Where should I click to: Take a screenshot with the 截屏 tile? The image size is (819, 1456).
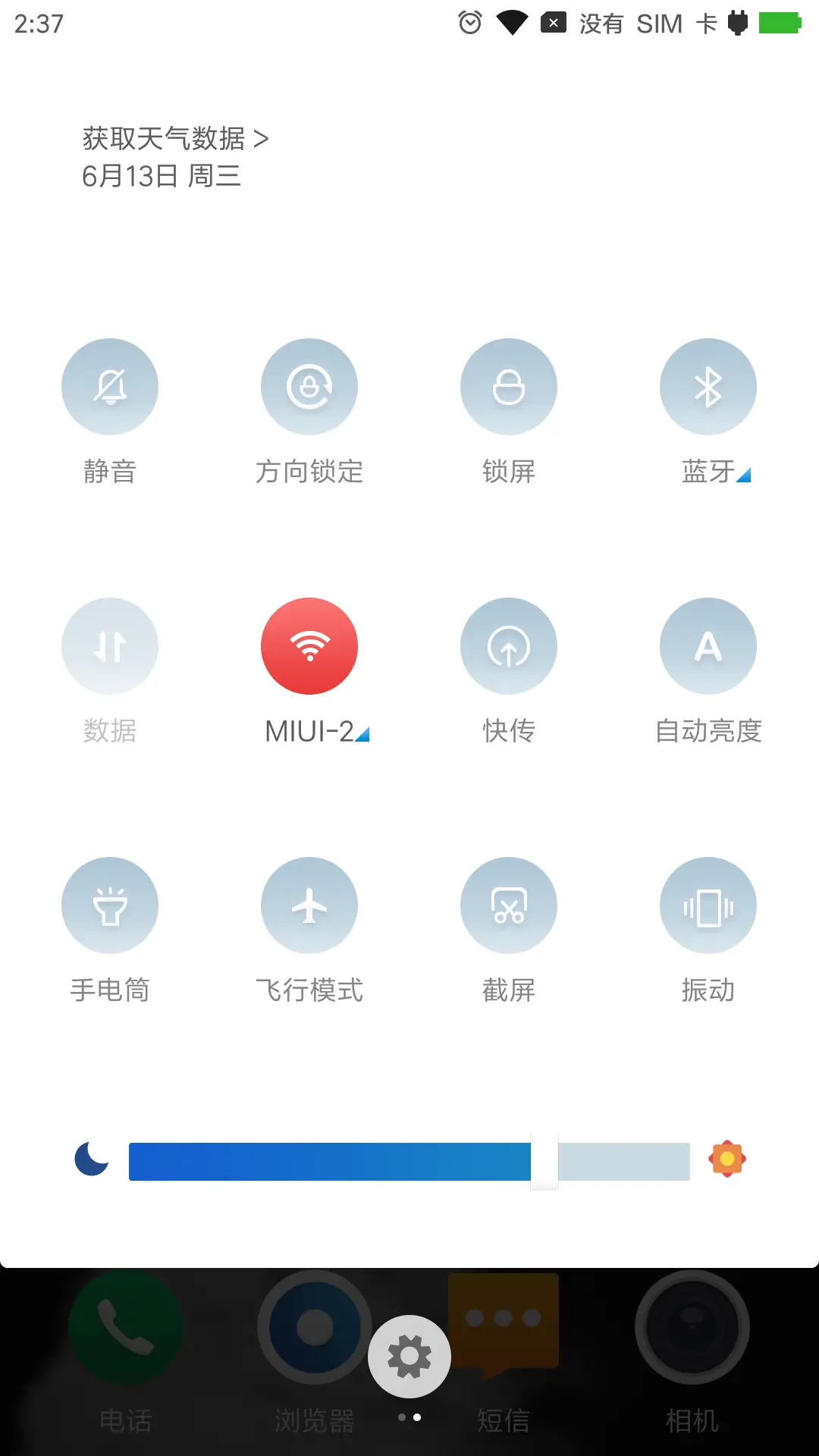tap(509, 905)
